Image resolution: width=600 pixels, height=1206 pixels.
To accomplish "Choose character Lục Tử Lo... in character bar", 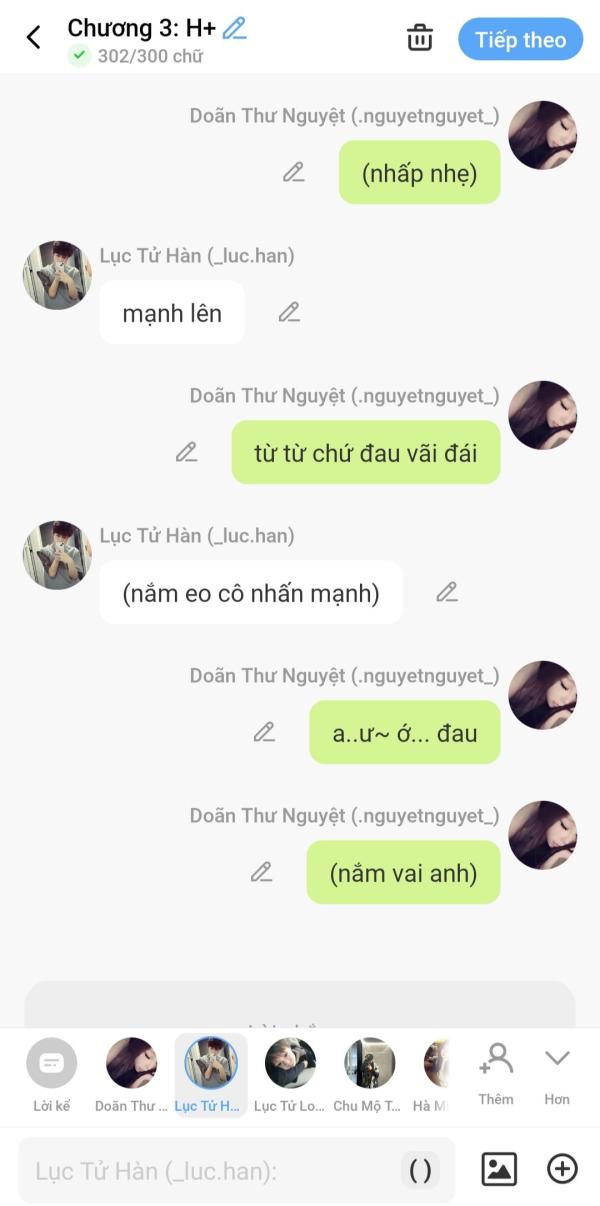I will 290,1075.
